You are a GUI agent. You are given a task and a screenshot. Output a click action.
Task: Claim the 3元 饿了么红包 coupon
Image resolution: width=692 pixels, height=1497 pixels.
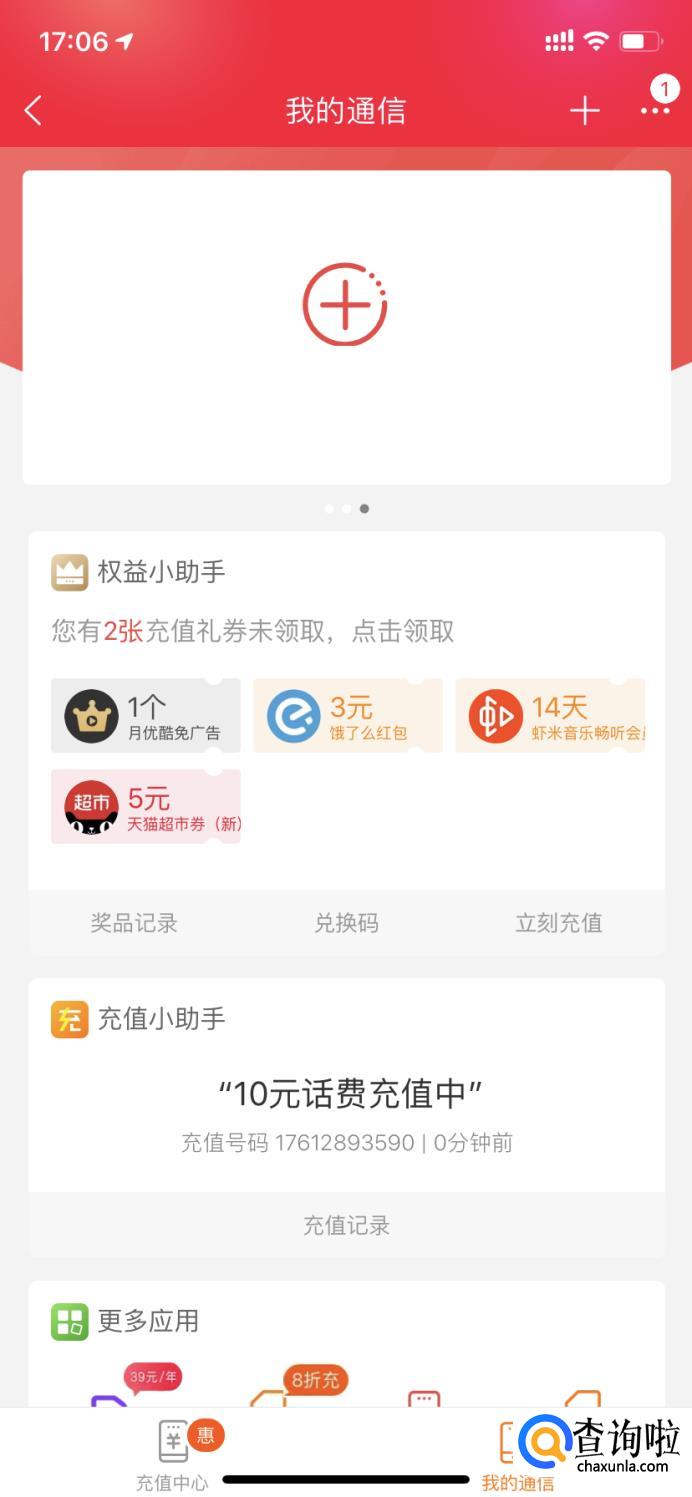[347, 715]
